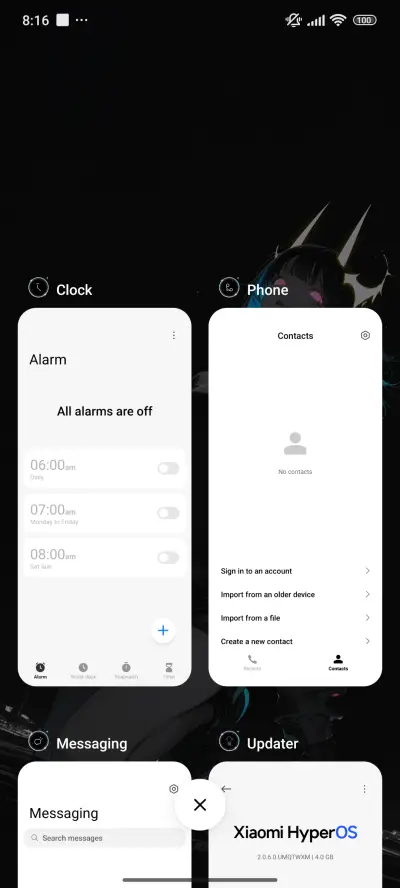Viewport: 400px width, 888px height.
Task: Open the Clock app card
Action: (x=104, y=497)
